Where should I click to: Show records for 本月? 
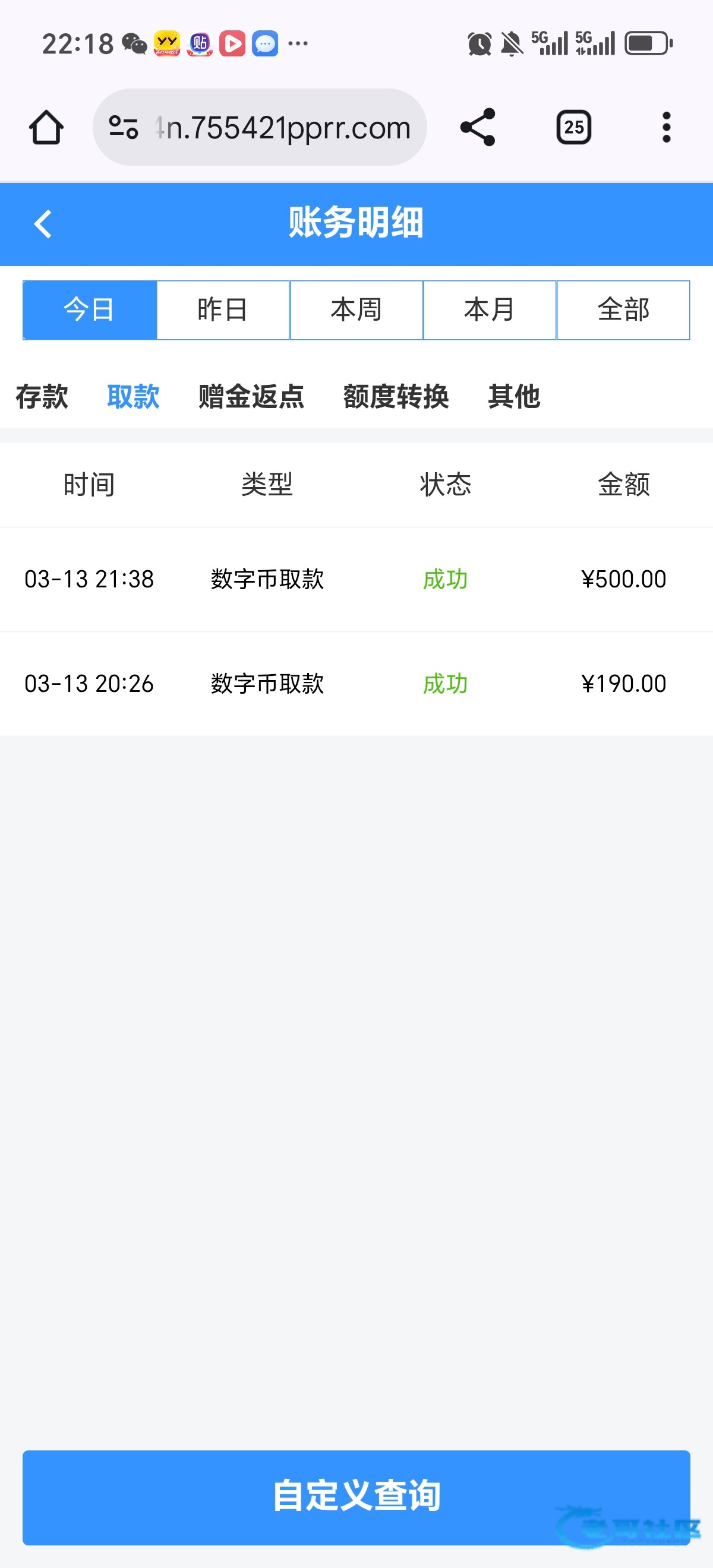tap(490, 310)
